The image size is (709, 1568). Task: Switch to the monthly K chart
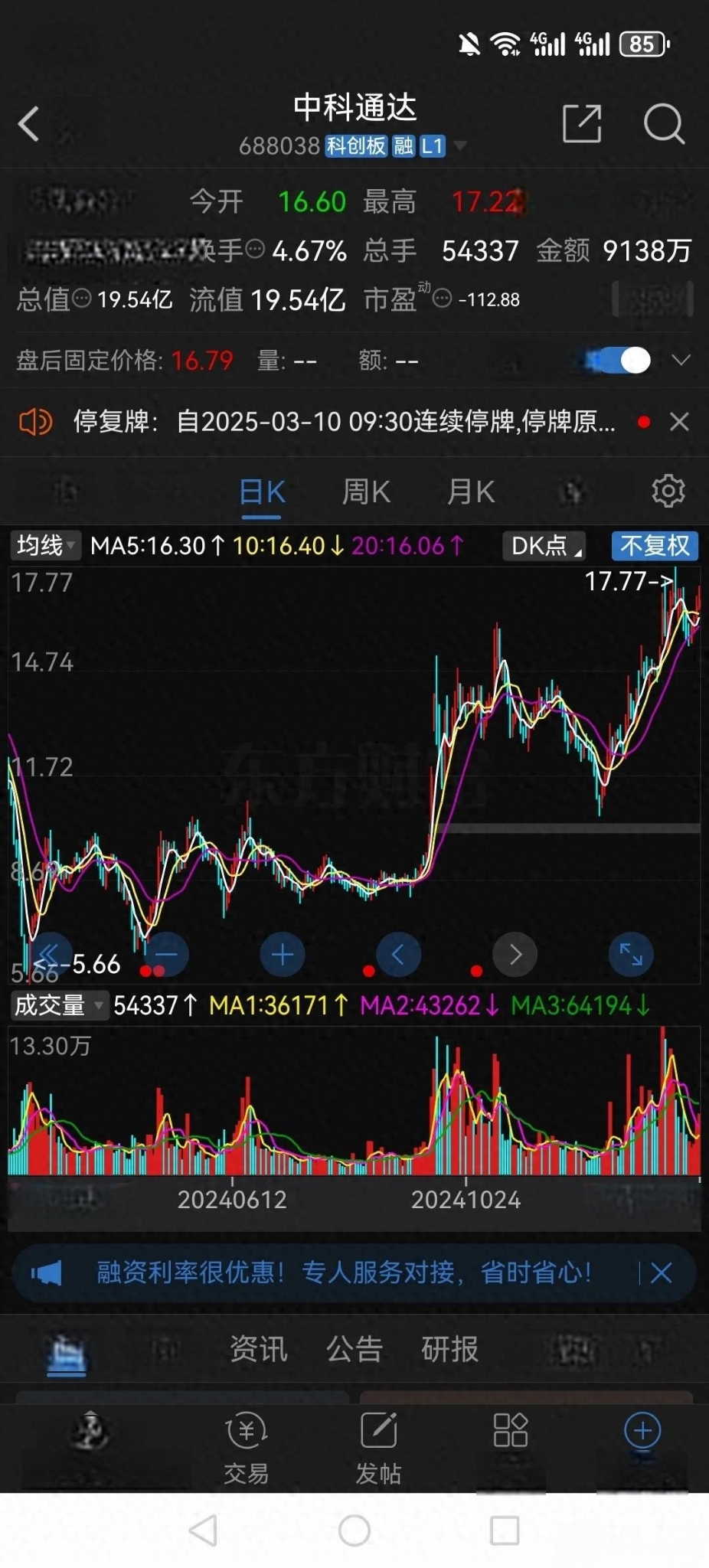pyautogui.click(x=471, y=492)
